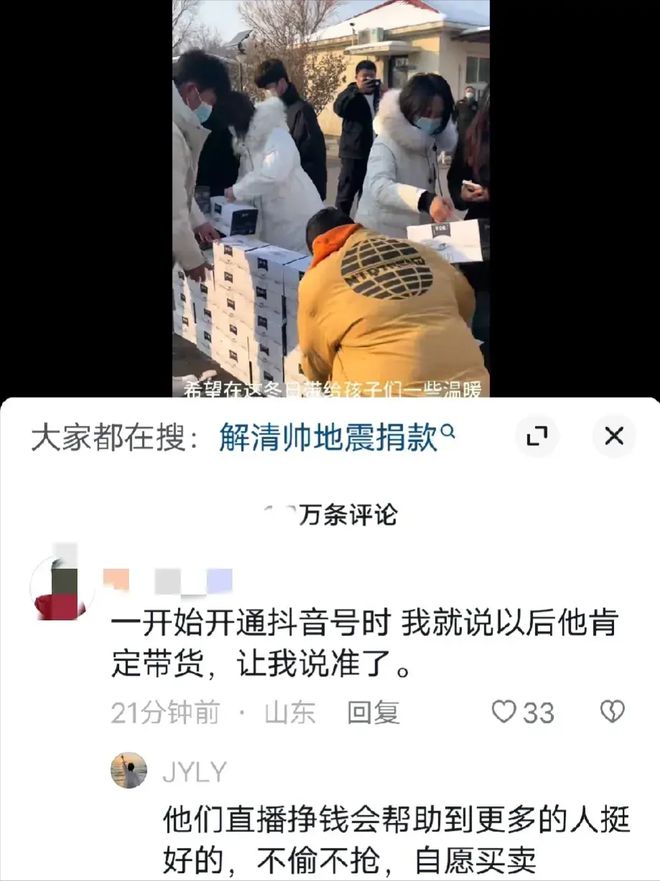
Task: Dislike the comment from 山东 user
Action: (611, 711)
